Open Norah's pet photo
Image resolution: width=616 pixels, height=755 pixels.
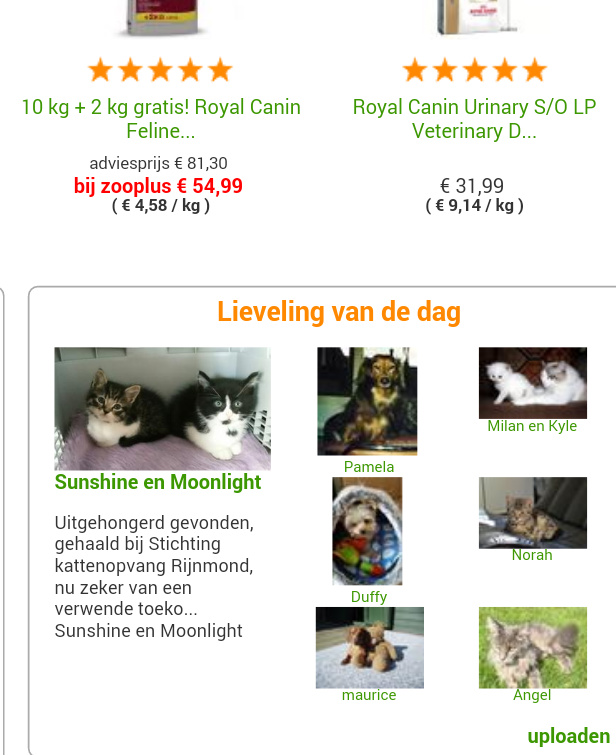click(x=531, y=511)
